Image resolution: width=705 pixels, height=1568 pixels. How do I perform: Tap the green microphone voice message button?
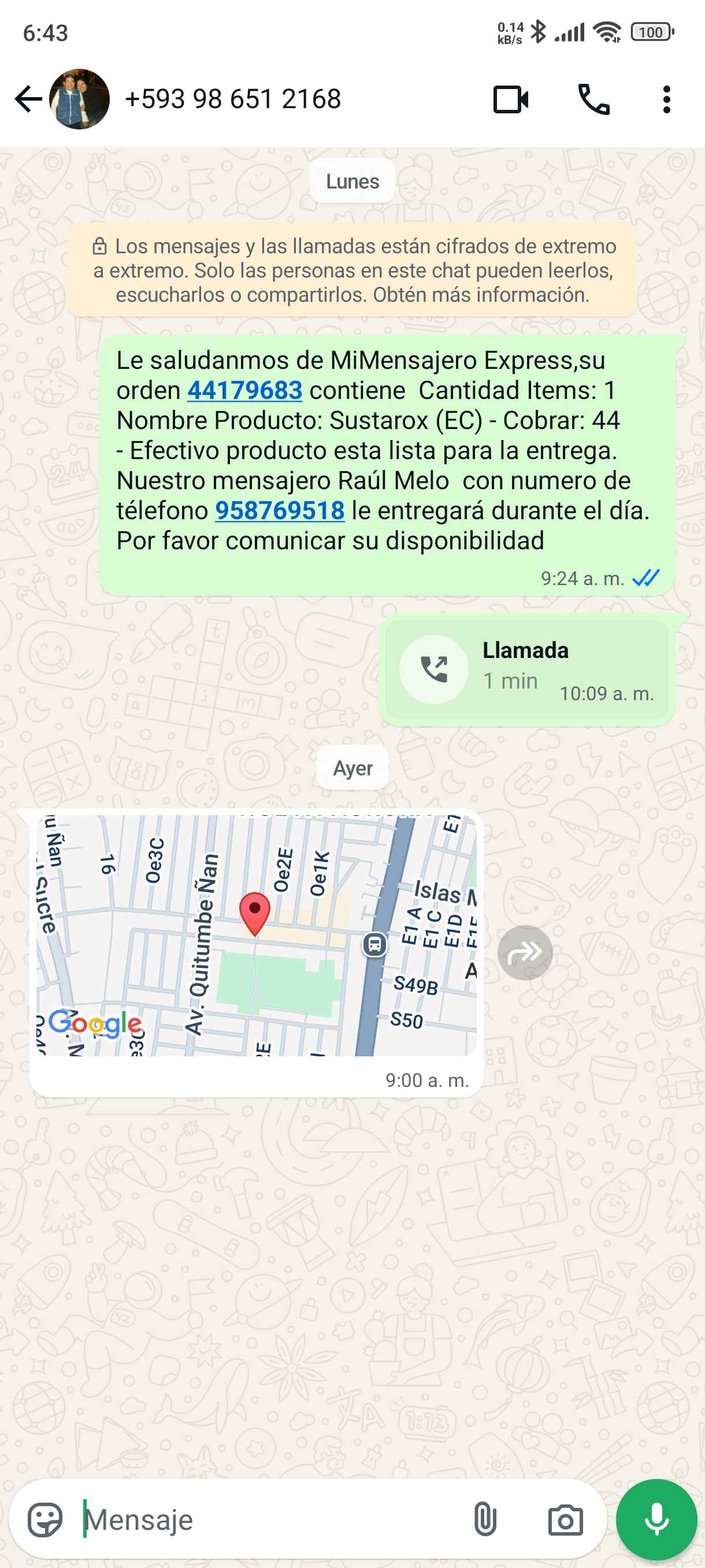point(656,1520)
